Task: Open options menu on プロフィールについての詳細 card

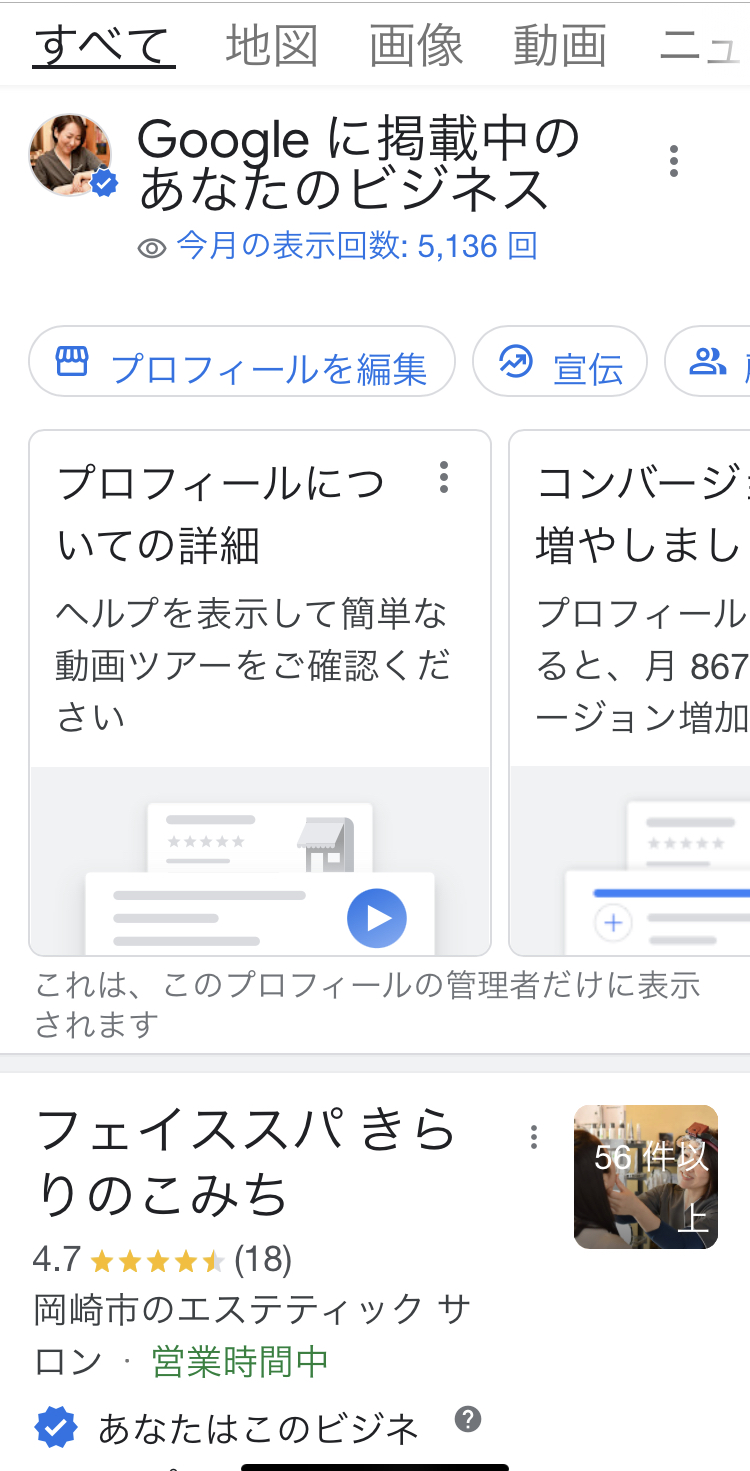Action: 444,478
